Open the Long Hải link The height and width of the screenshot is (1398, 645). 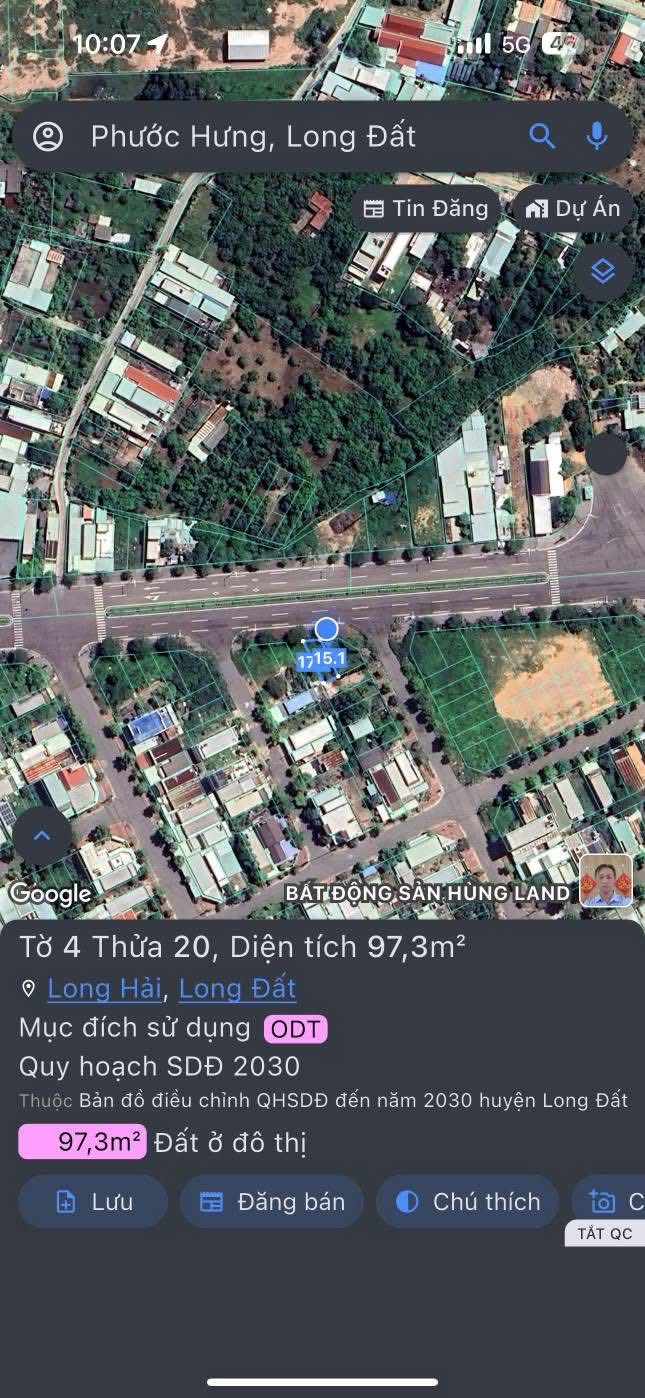coord(105,989)
